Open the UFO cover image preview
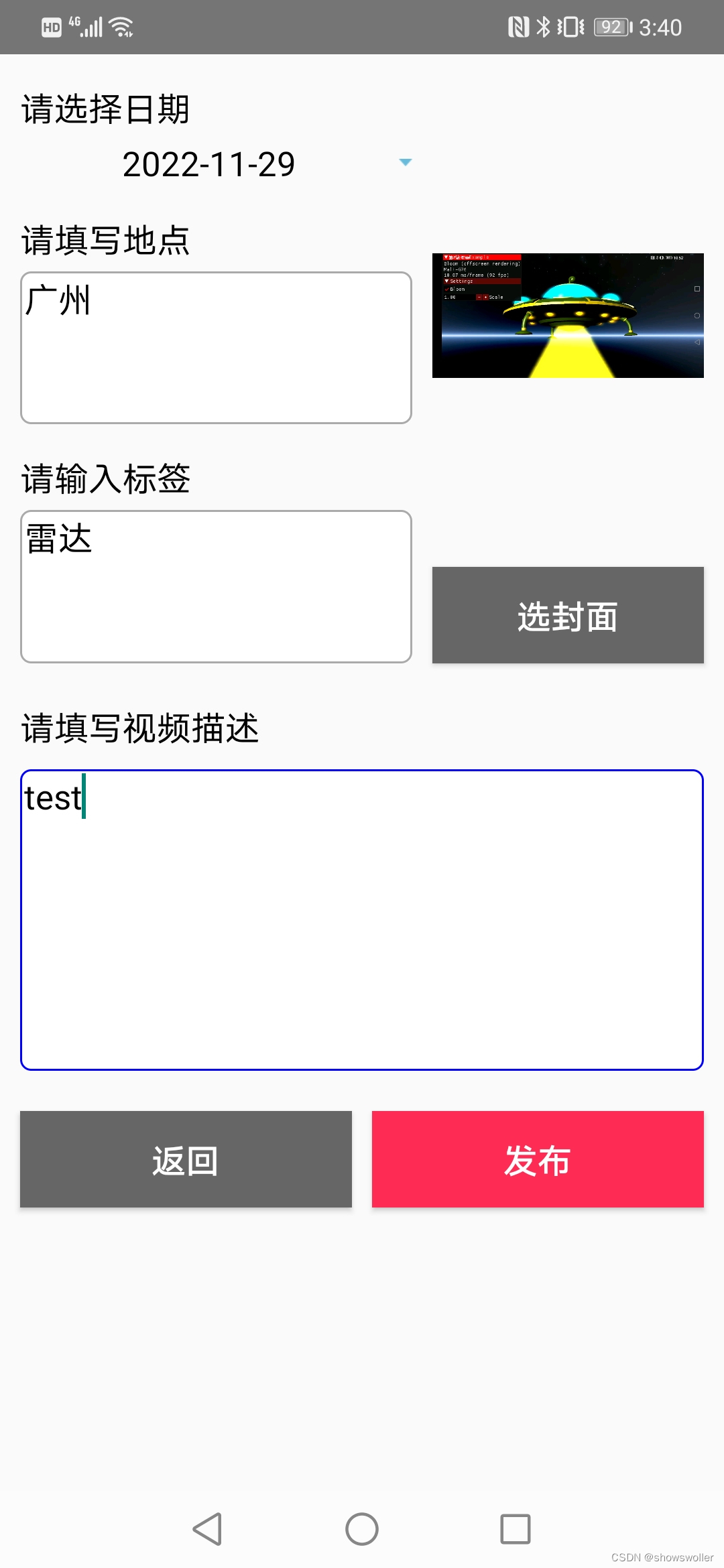724x1568 pixels. [568, 316]
